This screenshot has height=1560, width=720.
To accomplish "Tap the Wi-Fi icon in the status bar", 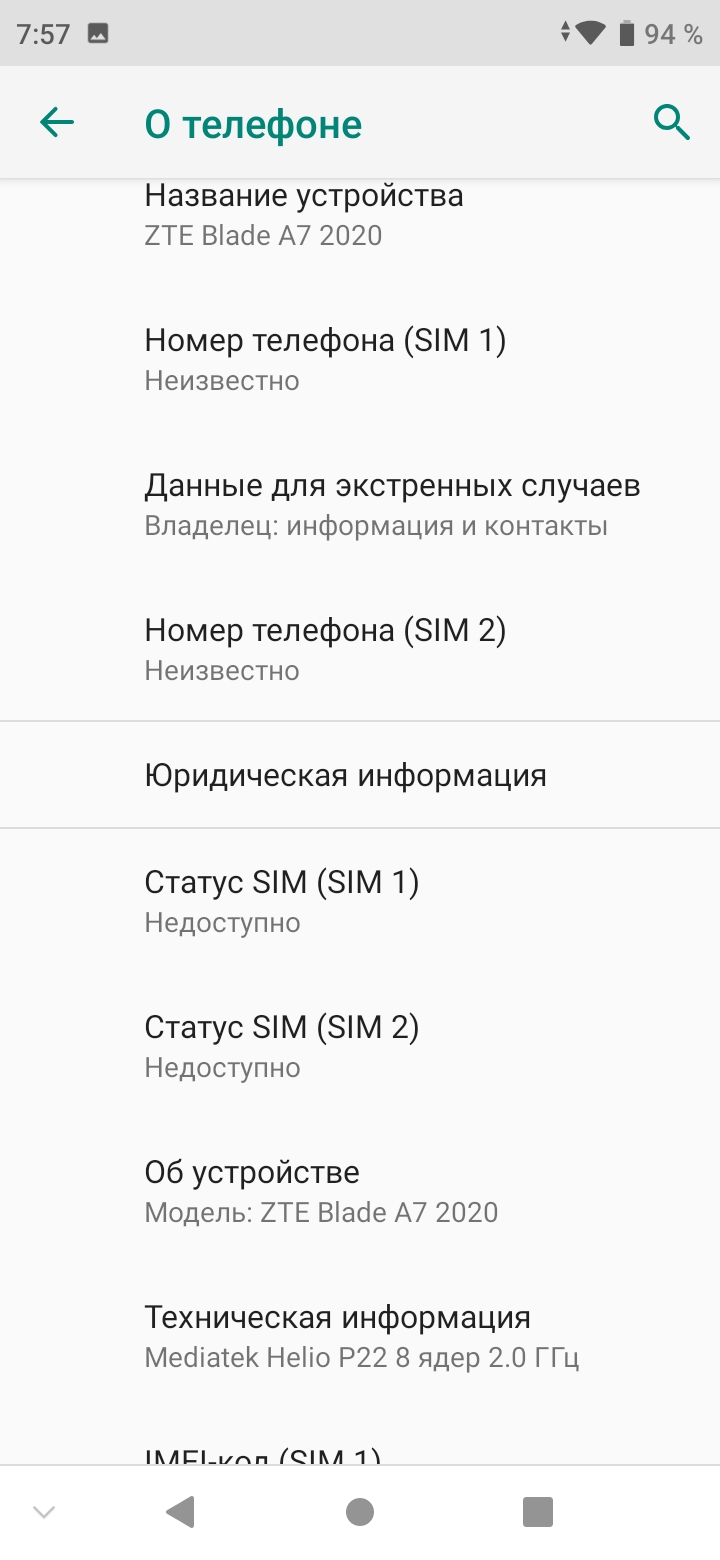I will tap(588, 31).
